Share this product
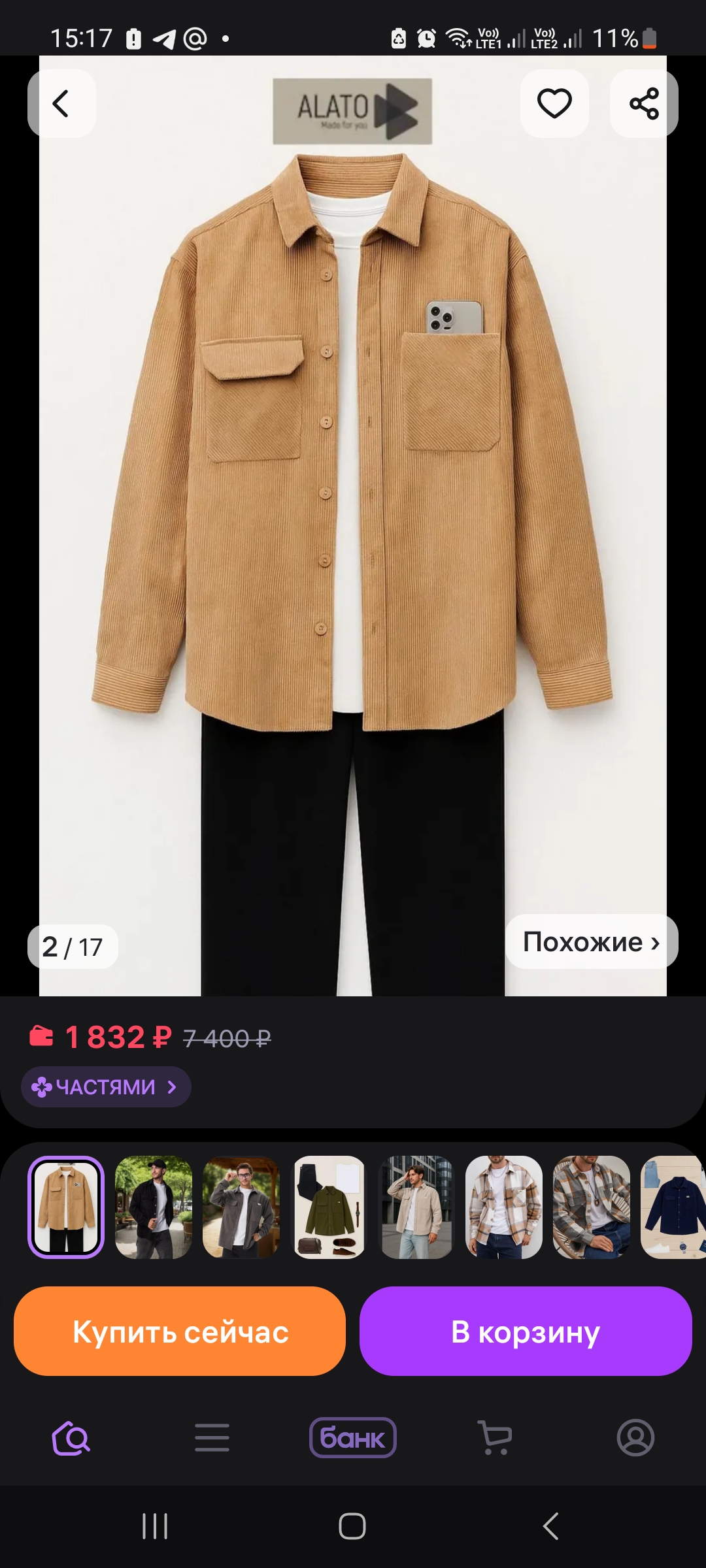This screenshot has width=706, height=1568. point(644,103)
